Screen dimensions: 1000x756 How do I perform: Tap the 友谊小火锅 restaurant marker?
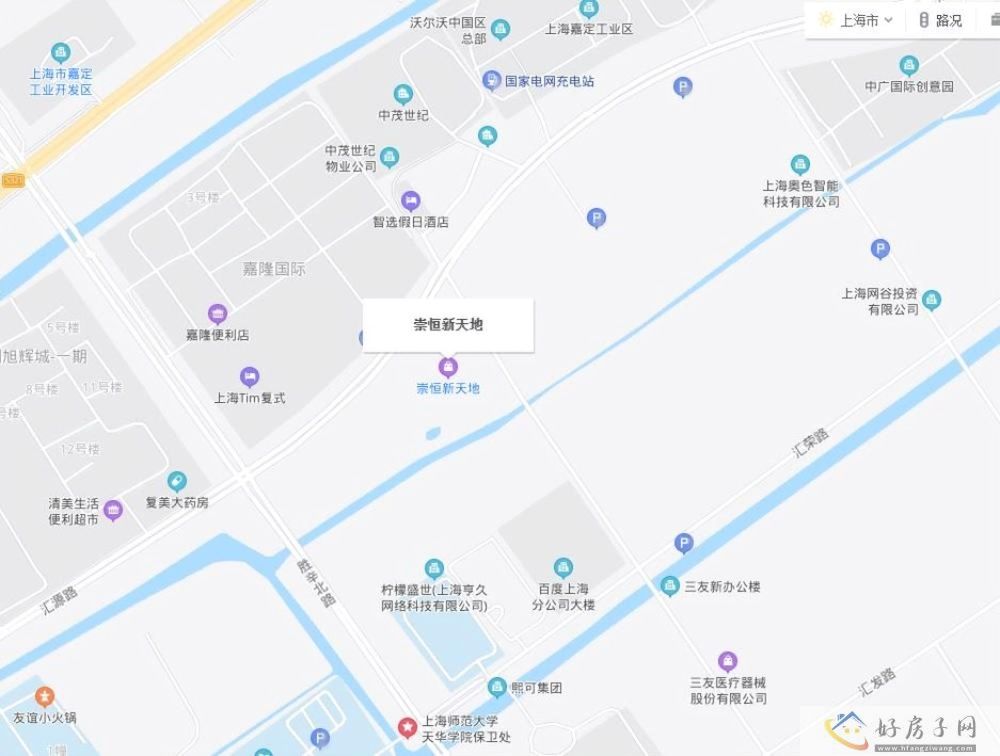(44, 696)
